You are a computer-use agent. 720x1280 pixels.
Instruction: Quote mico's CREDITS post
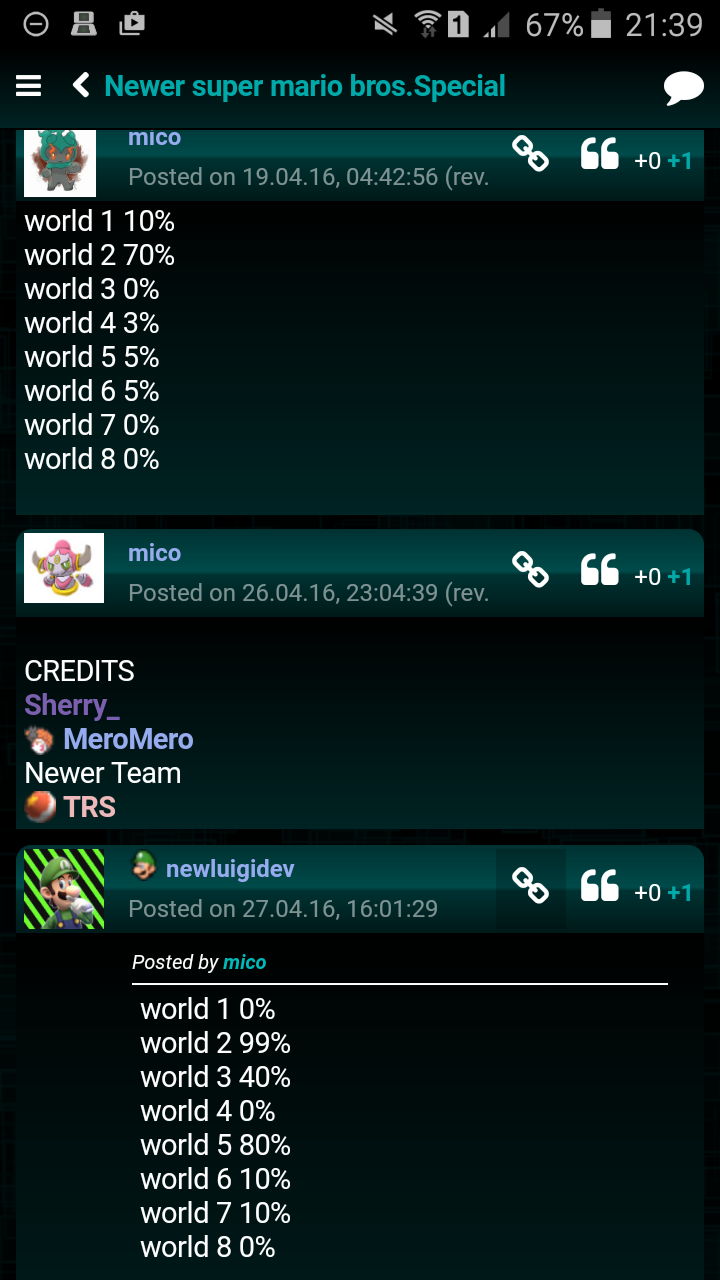coord(600,571)
